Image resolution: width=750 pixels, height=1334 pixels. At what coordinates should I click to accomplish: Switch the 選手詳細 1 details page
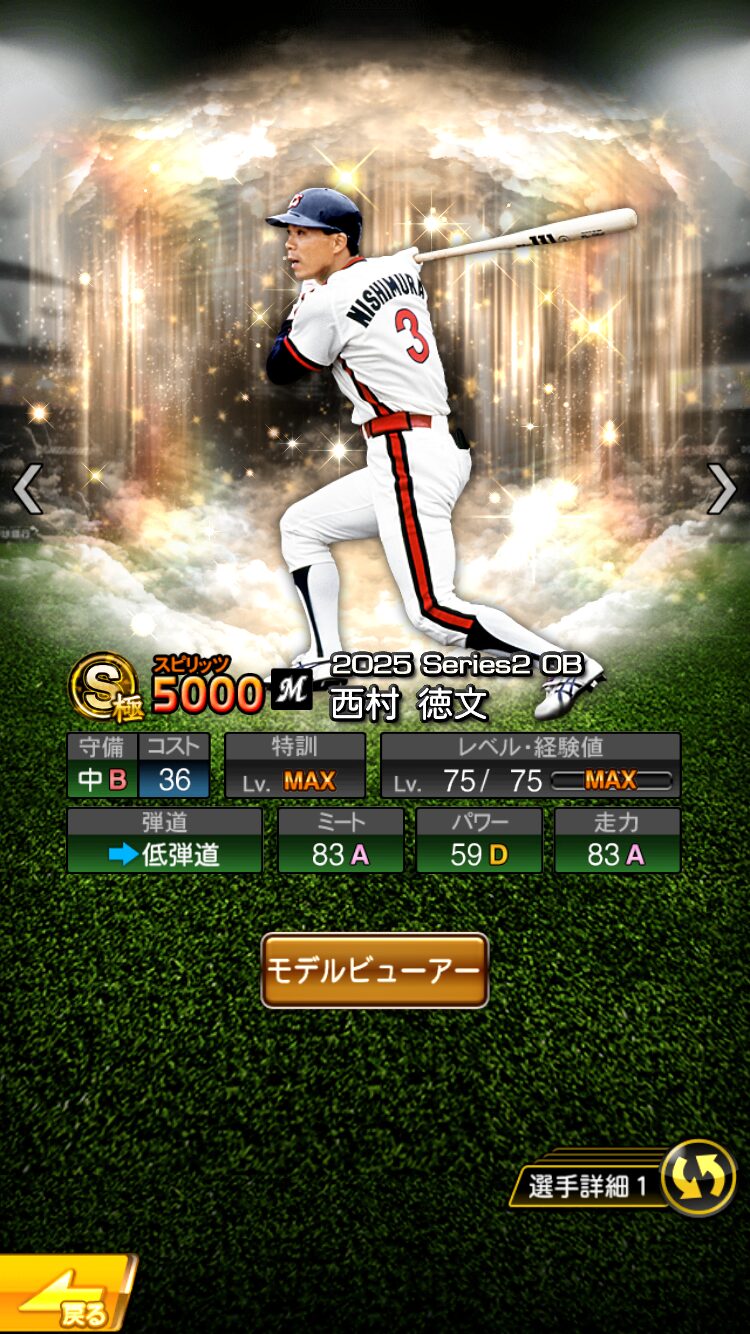click(x=698, y=1178)
